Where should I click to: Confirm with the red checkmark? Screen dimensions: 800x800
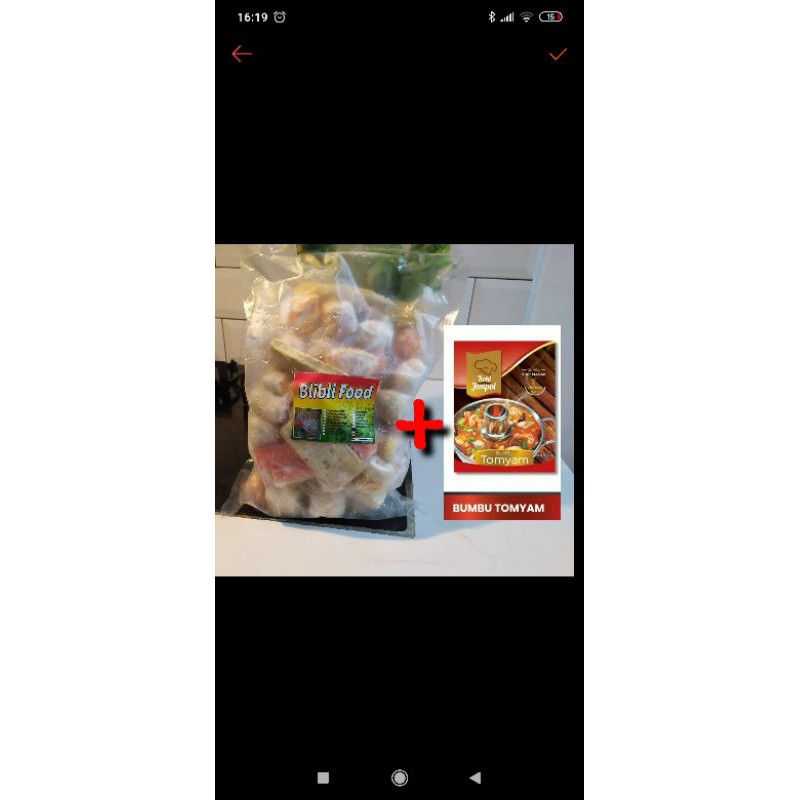pos(558,54)
